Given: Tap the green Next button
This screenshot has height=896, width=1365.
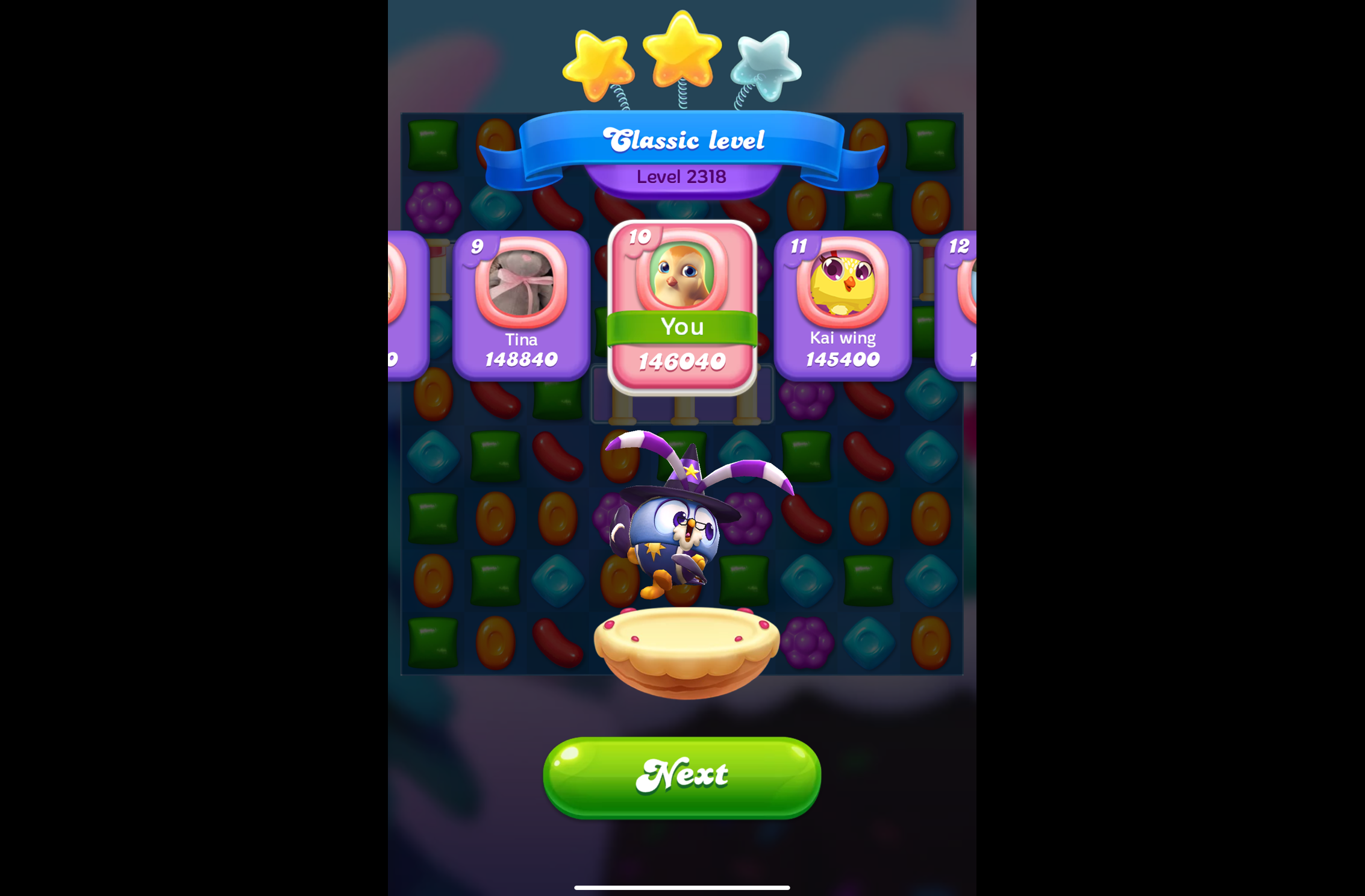Looking at the screenshot, I should 681,777.
